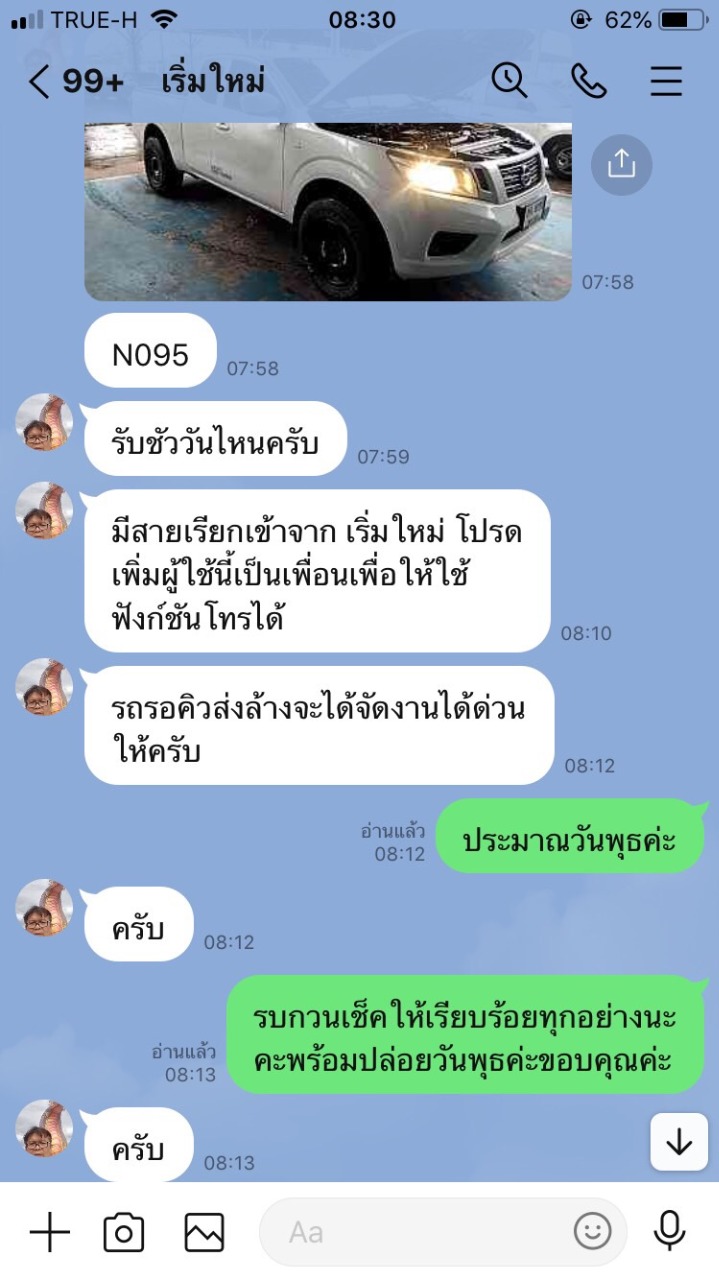Image resolution: width=719 pixels, height=1280 pixels.
Task: Open the emoji and sticker picker
Action: click(x=592, y=1232)
